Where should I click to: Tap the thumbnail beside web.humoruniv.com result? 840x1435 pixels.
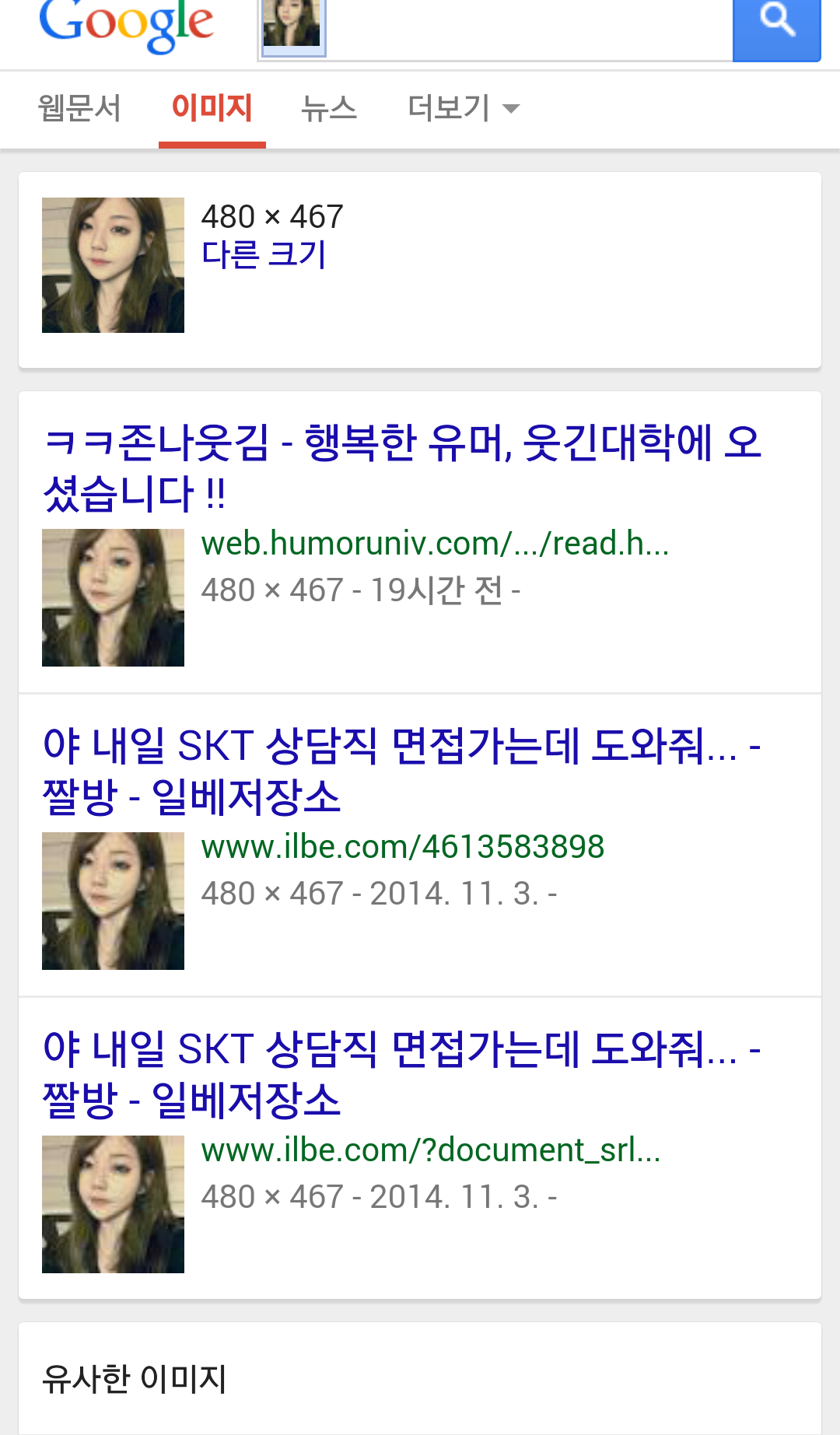113,597
